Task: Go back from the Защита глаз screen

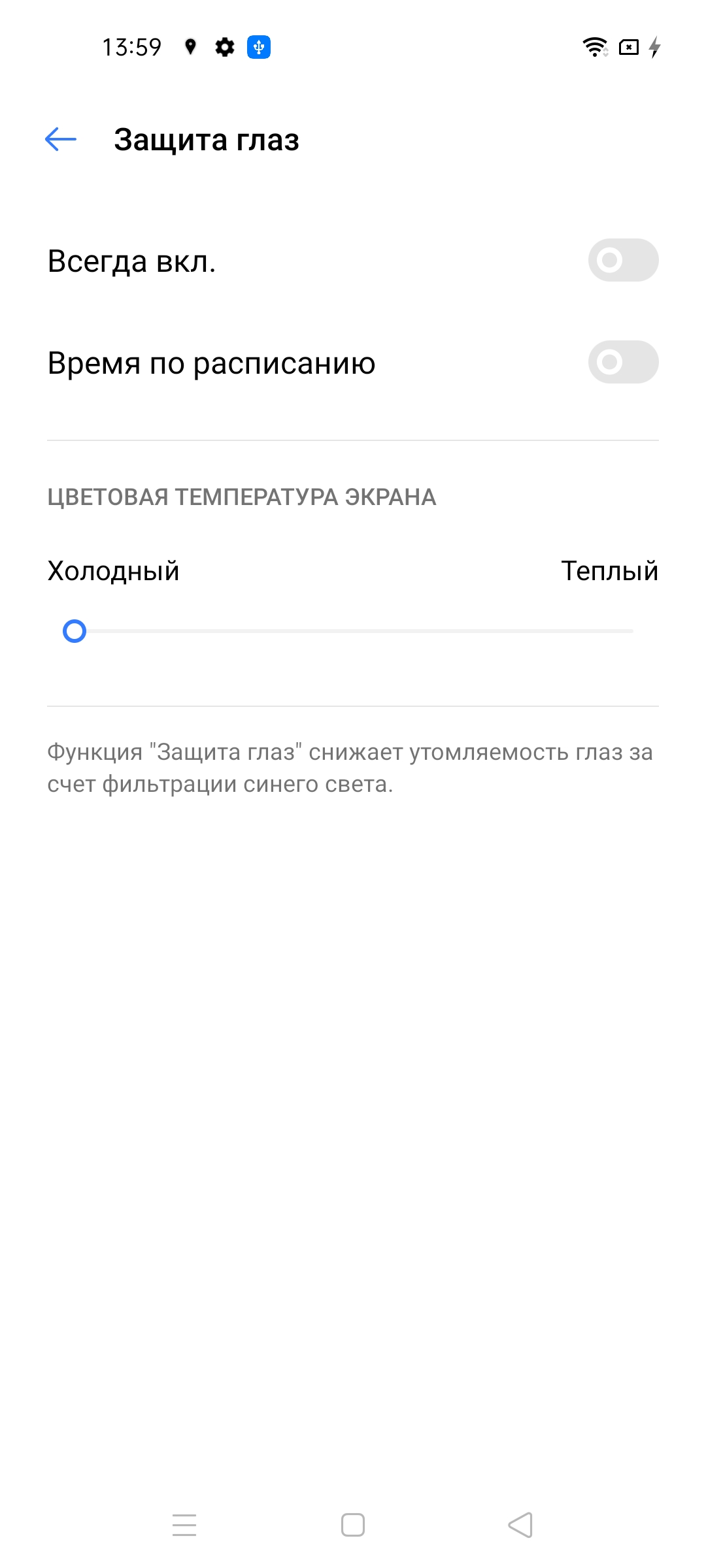Action: click(61, 139)
